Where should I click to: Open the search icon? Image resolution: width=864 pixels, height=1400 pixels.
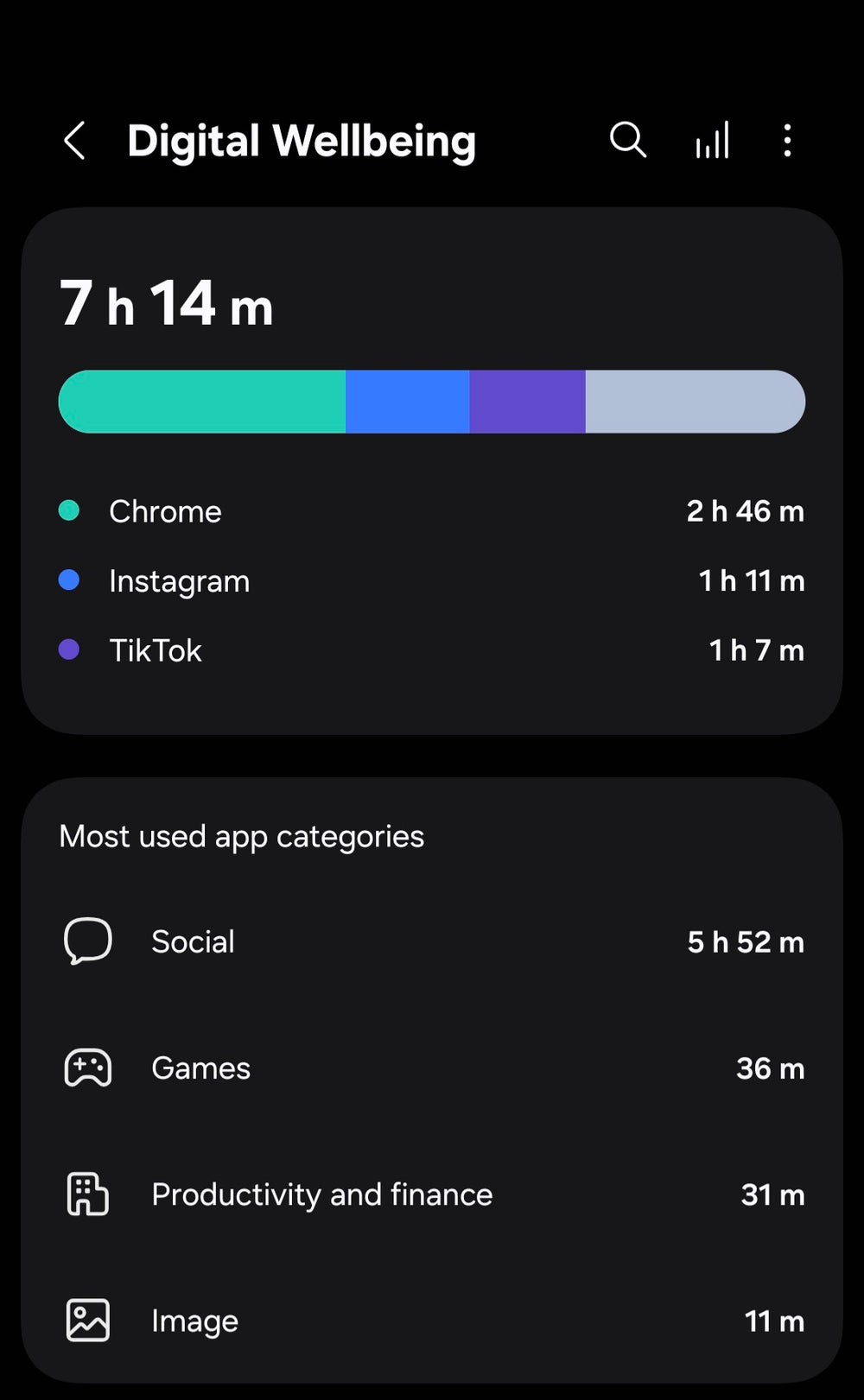tap(627, 140)
